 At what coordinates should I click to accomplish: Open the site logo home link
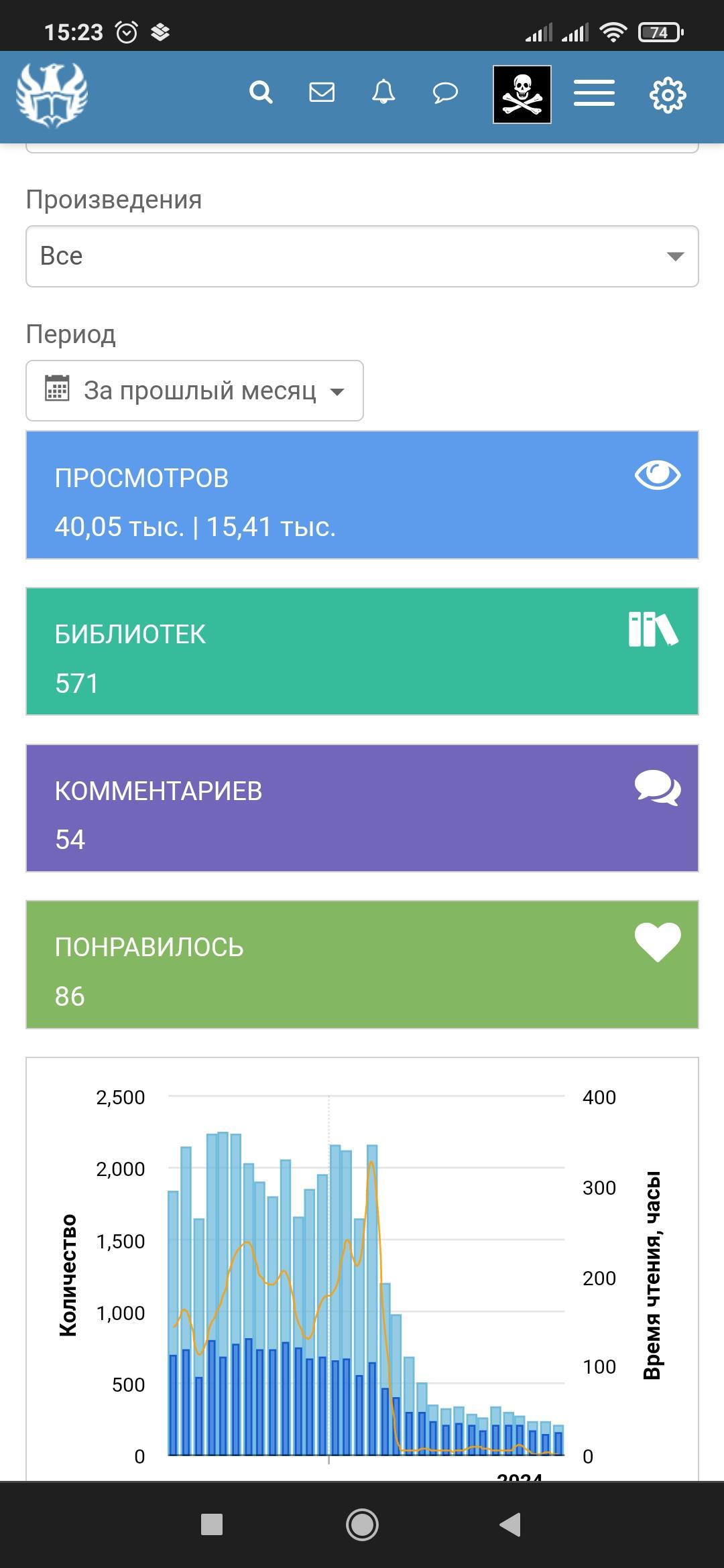[52, 94]
